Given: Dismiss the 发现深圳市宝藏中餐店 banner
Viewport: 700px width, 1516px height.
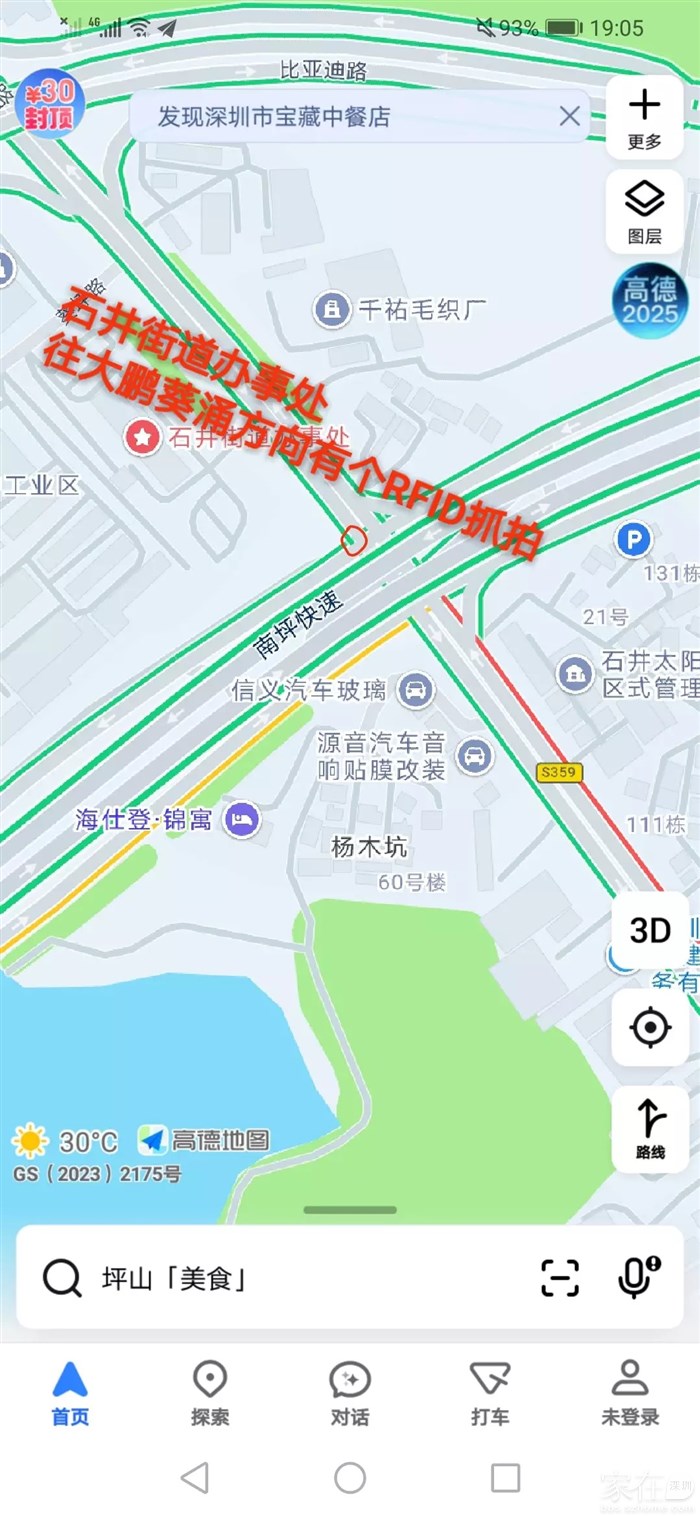Looking at the screenshot, I should click(569, 116).
